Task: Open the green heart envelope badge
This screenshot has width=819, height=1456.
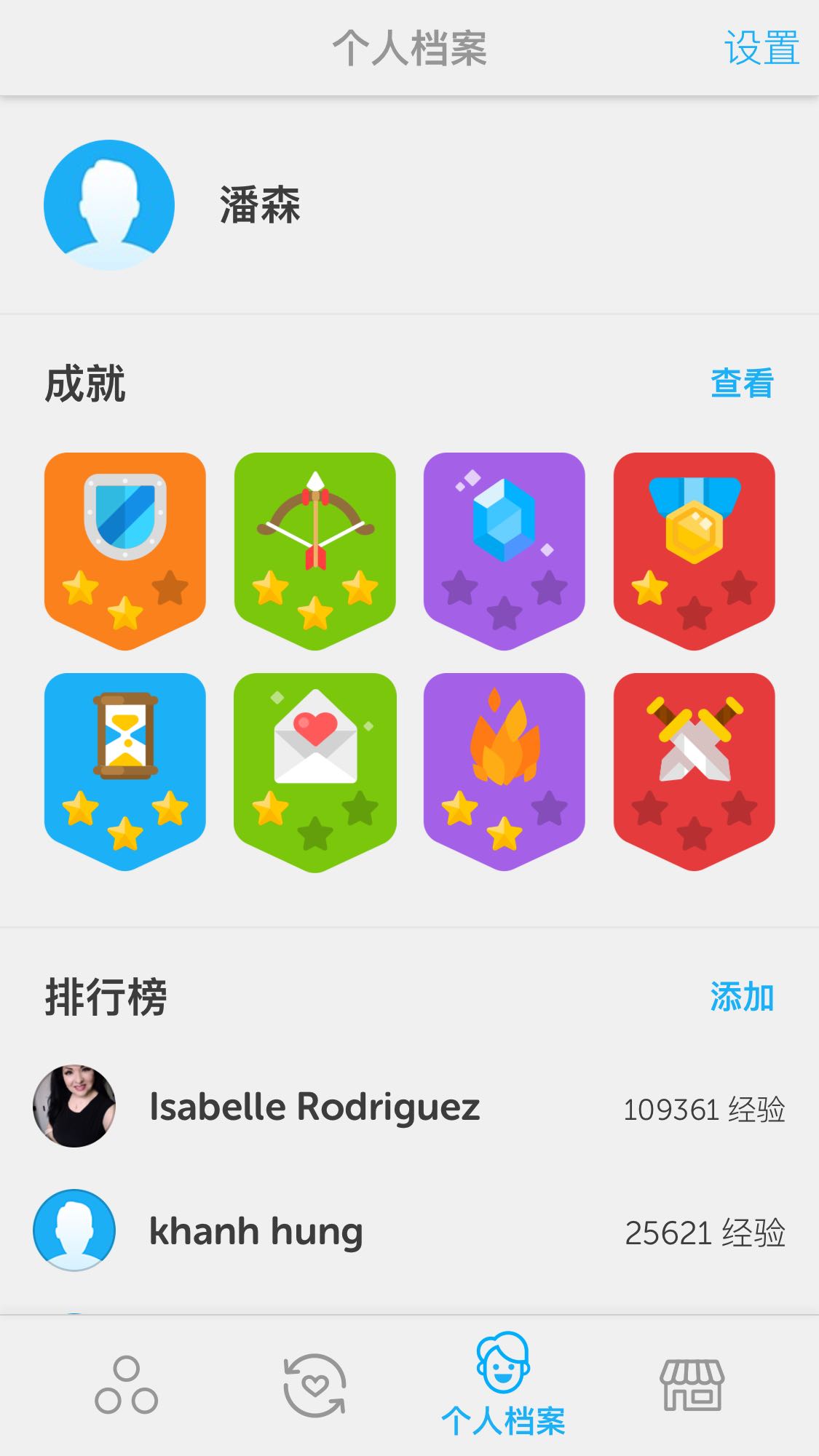Action: pyautogui.click(x=314, y=771)
